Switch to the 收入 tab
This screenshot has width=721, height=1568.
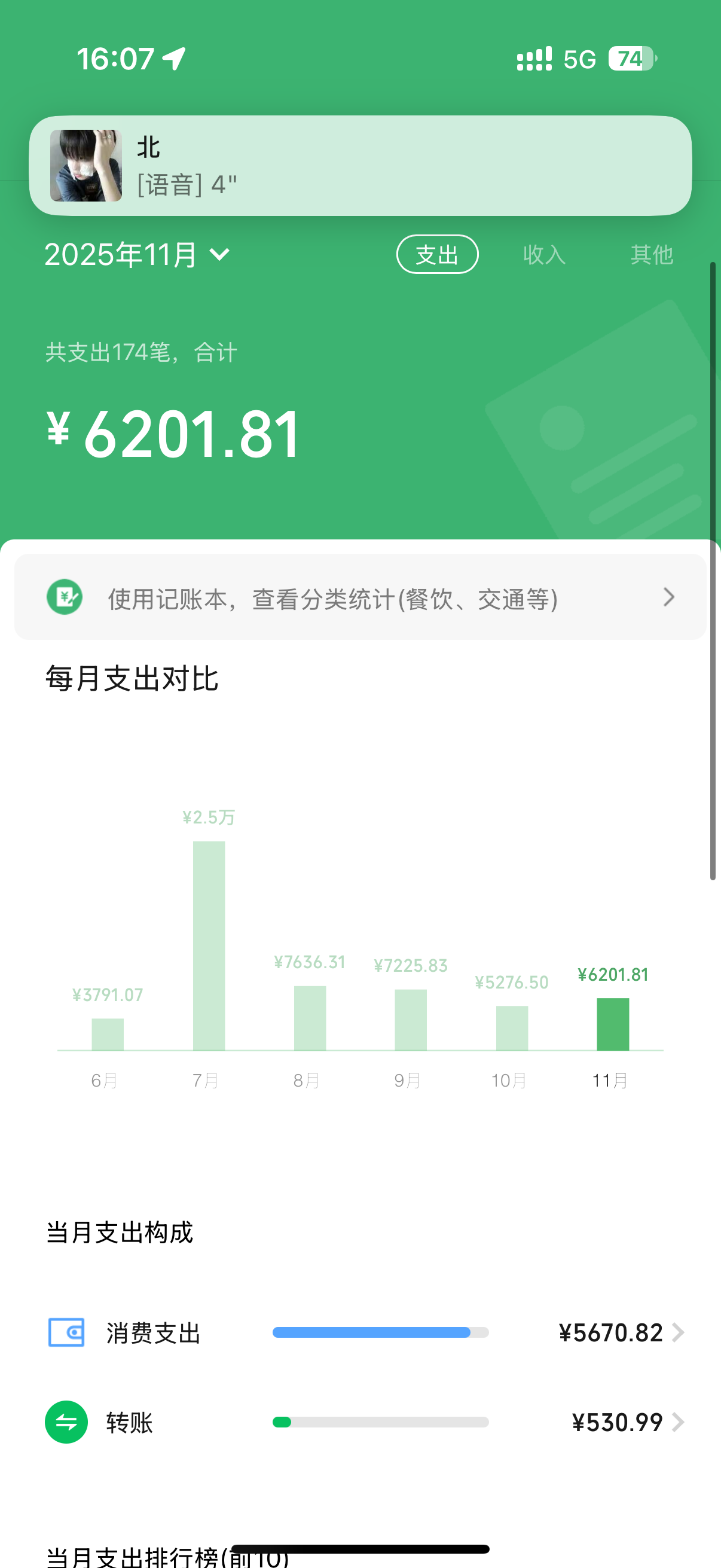(x=544, y=254)
